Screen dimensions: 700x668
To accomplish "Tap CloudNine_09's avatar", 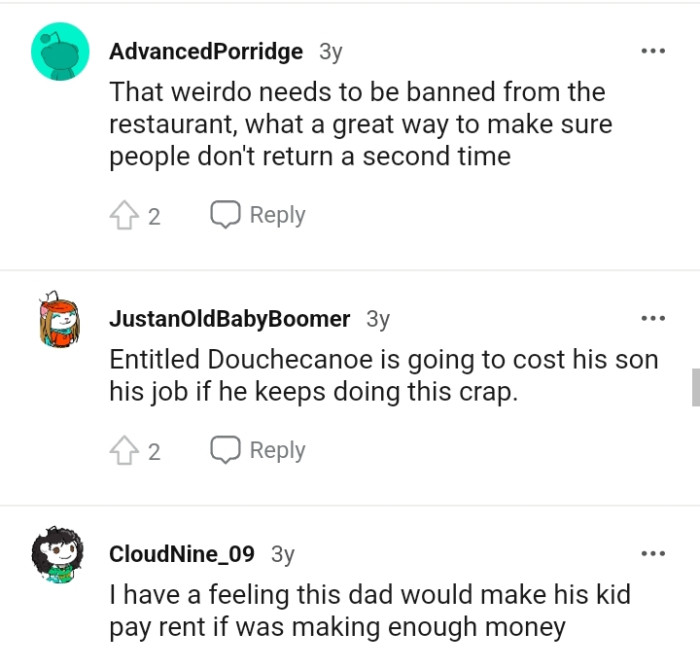I will click(x=59, y=555).
